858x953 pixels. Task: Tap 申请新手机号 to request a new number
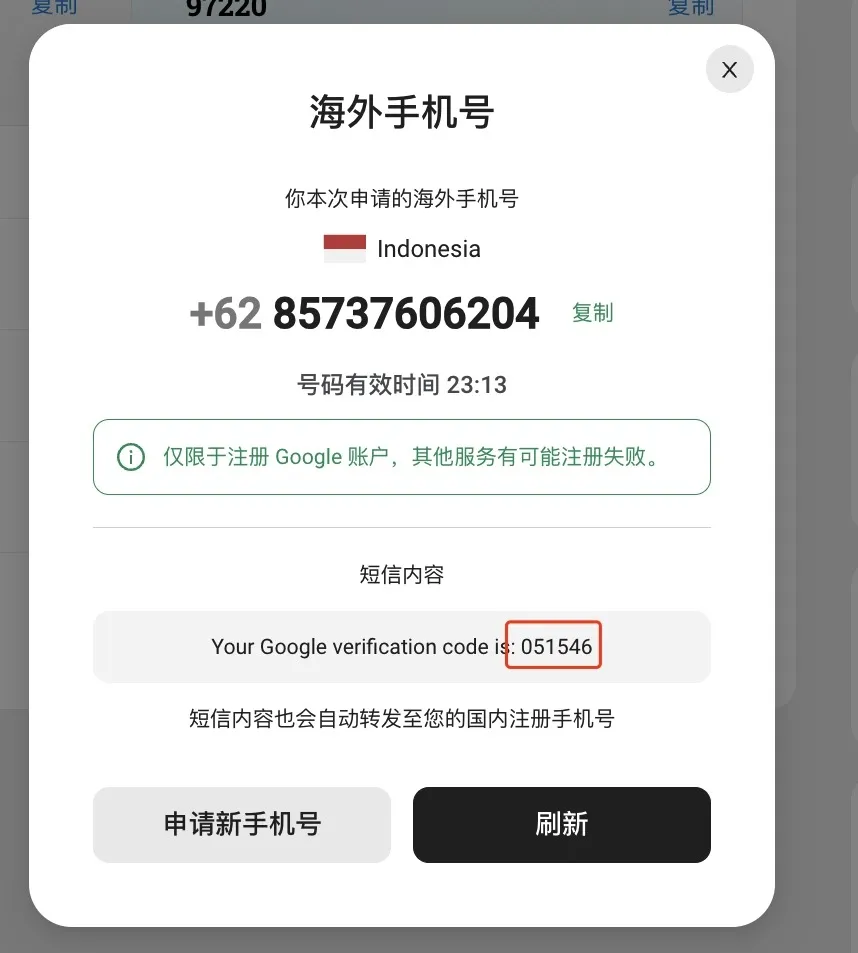[242, 824]
